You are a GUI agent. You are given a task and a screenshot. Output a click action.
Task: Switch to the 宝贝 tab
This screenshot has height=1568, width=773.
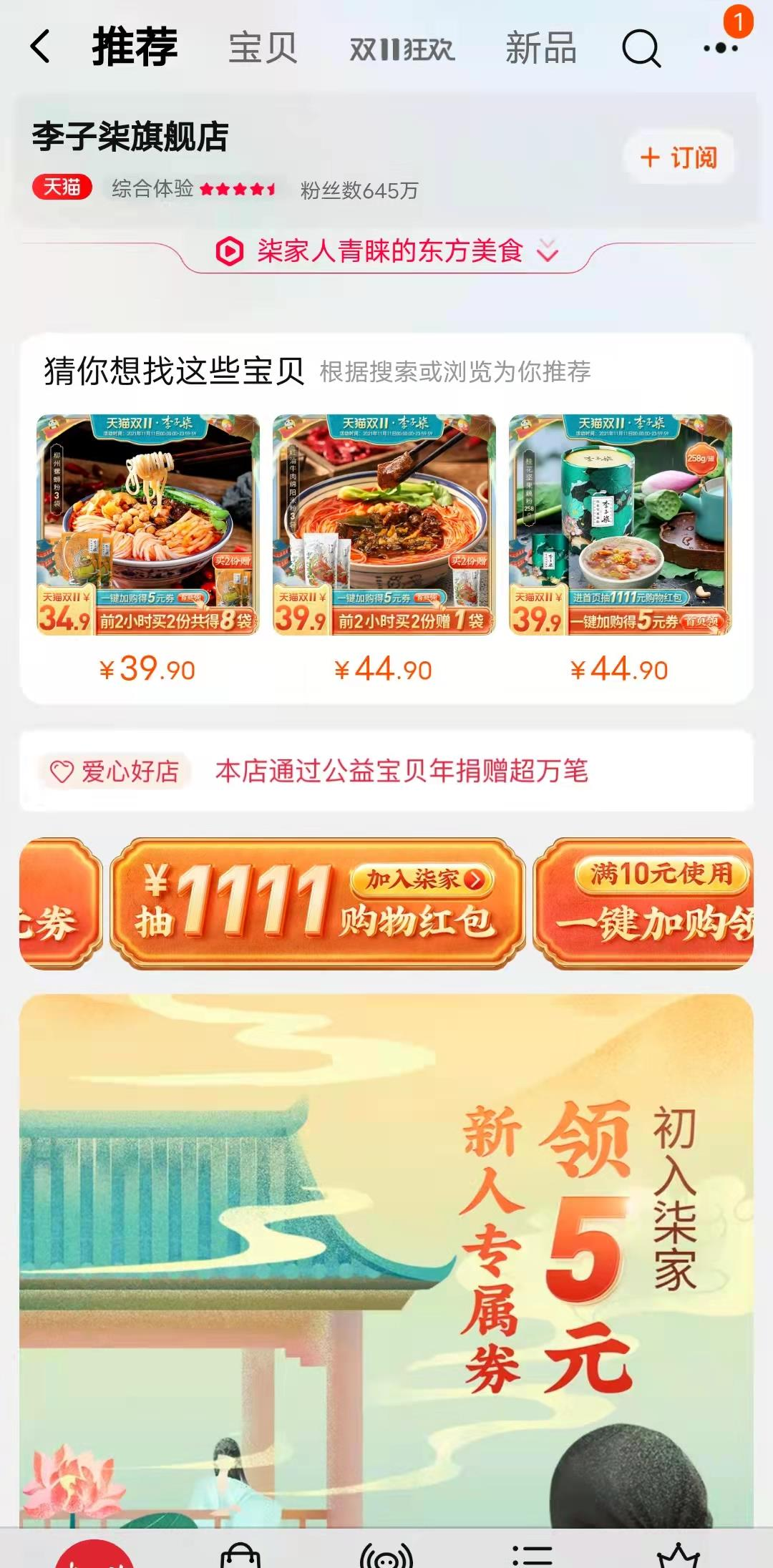262,49
